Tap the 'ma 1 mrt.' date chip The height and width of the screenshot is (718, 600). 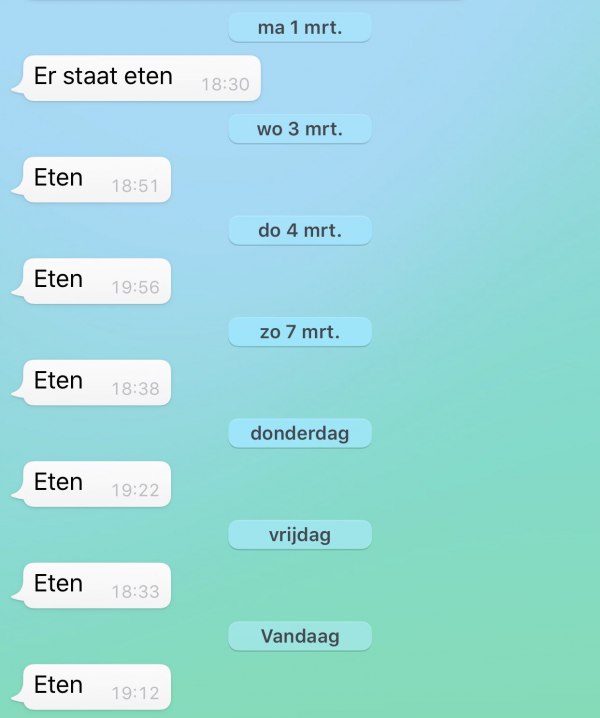tap(300, 28)
